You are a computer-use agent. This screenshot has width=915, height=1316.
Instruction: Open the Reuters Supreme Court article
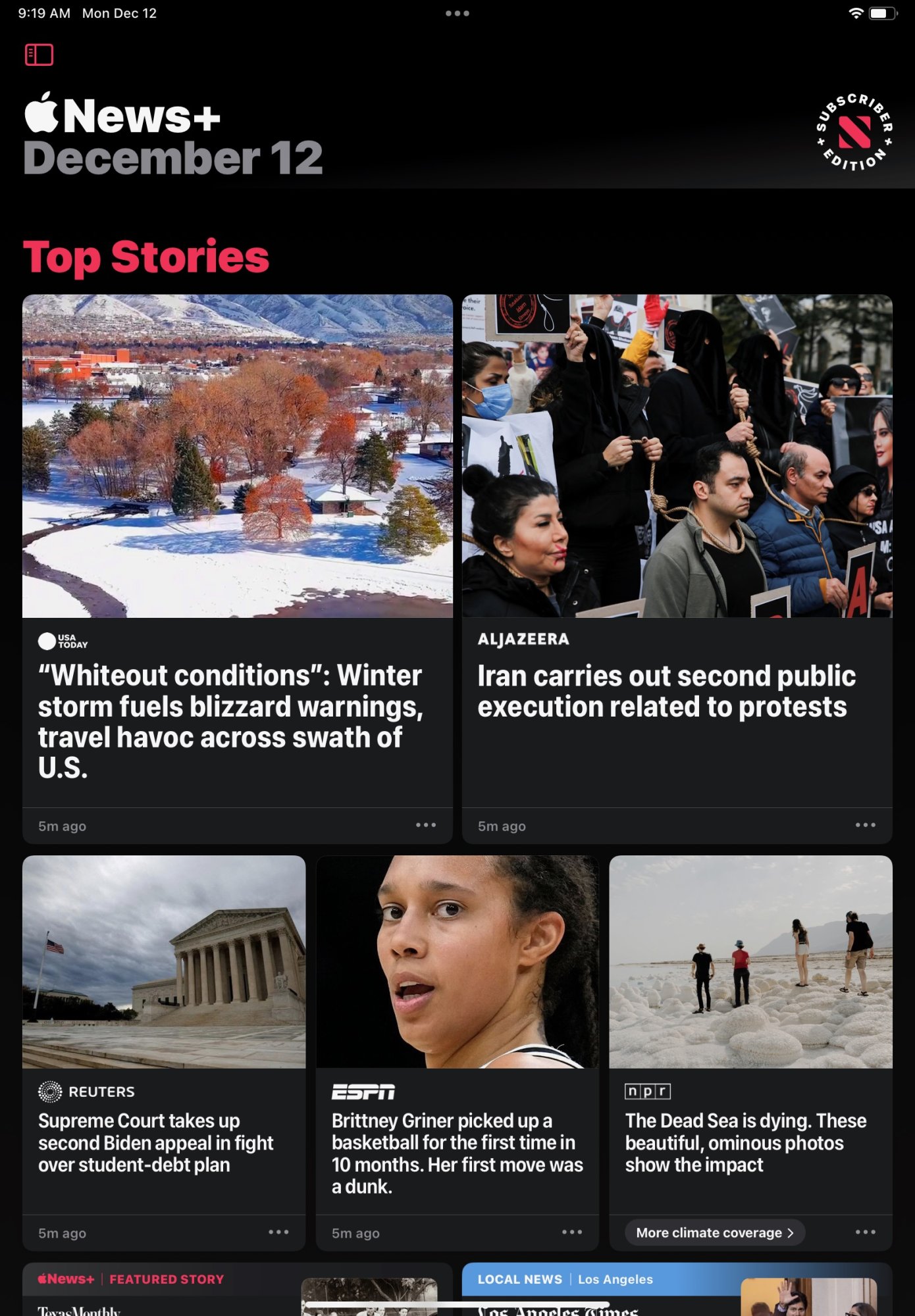(x=155, y=1142)
